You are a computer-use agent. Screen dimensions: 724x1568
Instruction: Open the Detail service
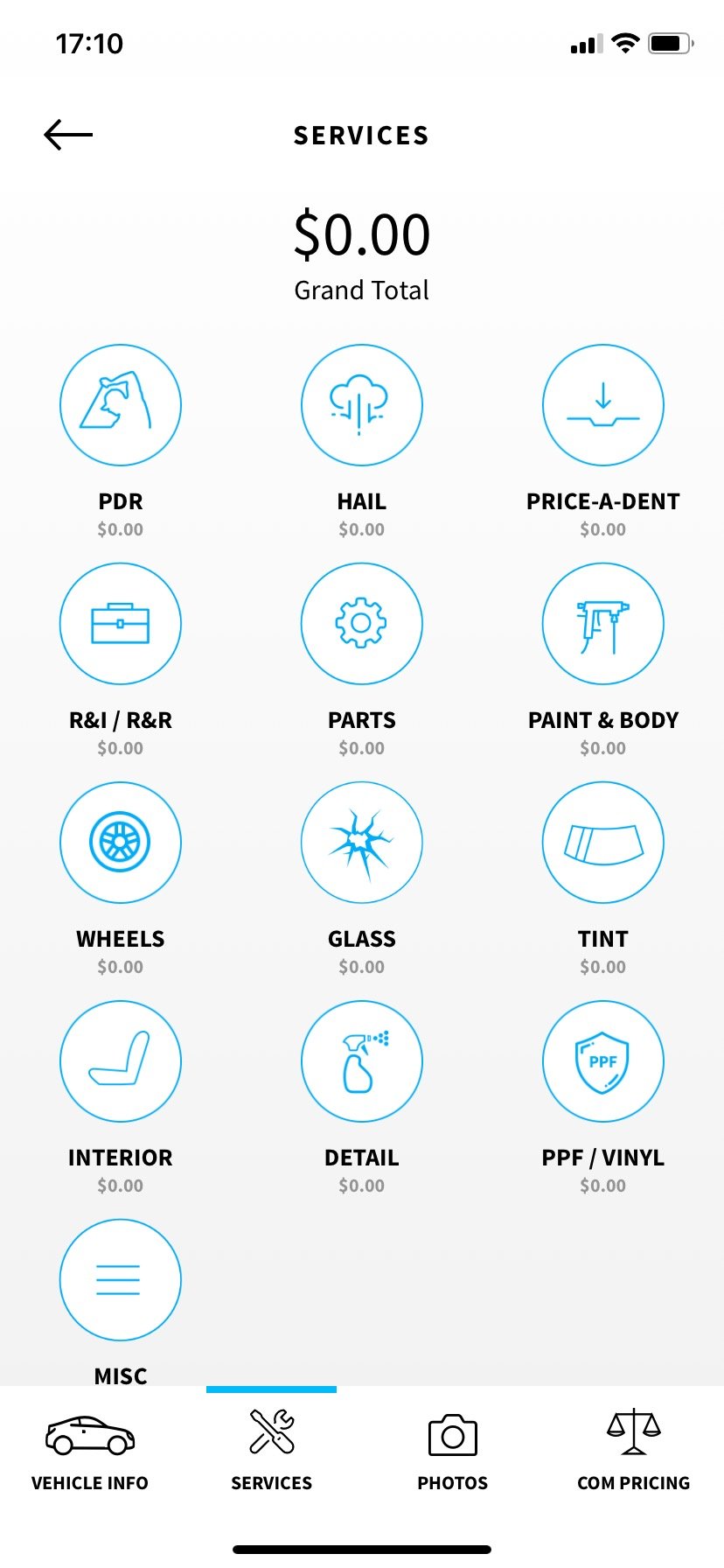point(362,1061)
